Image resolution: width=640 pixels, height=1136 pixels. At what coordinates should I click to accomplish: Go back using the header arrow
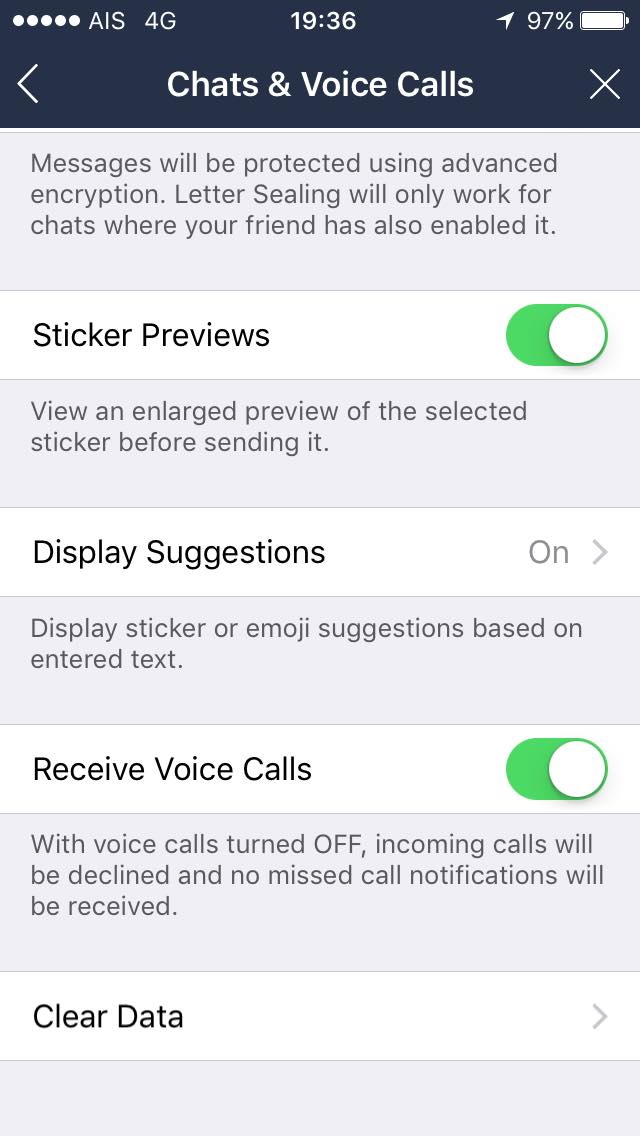point(28,85)
